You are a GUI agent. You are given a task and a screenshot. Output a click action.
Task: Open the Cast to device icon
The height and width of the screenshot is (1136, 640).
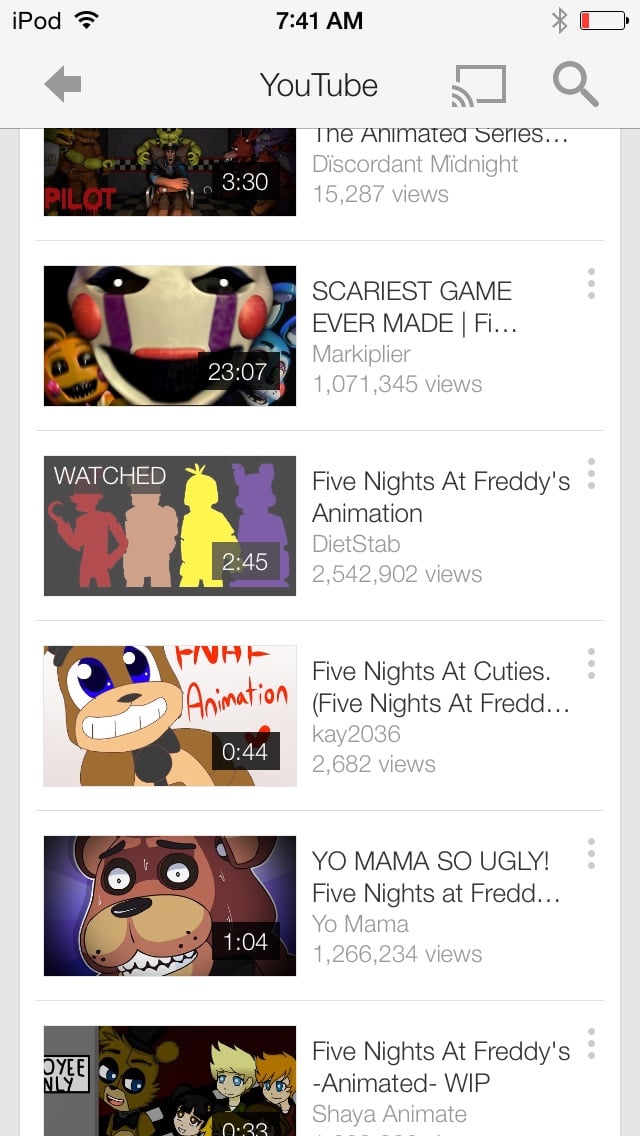click(x=478, y=85)
